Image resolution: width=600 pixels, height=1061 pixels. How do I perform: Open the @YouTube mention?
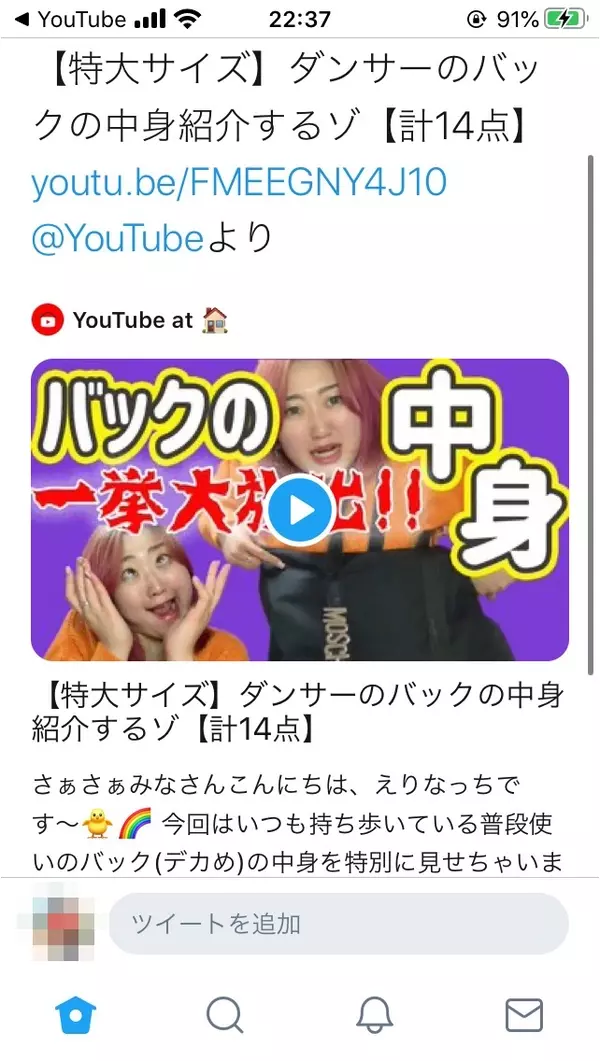[x=117, y=237]
